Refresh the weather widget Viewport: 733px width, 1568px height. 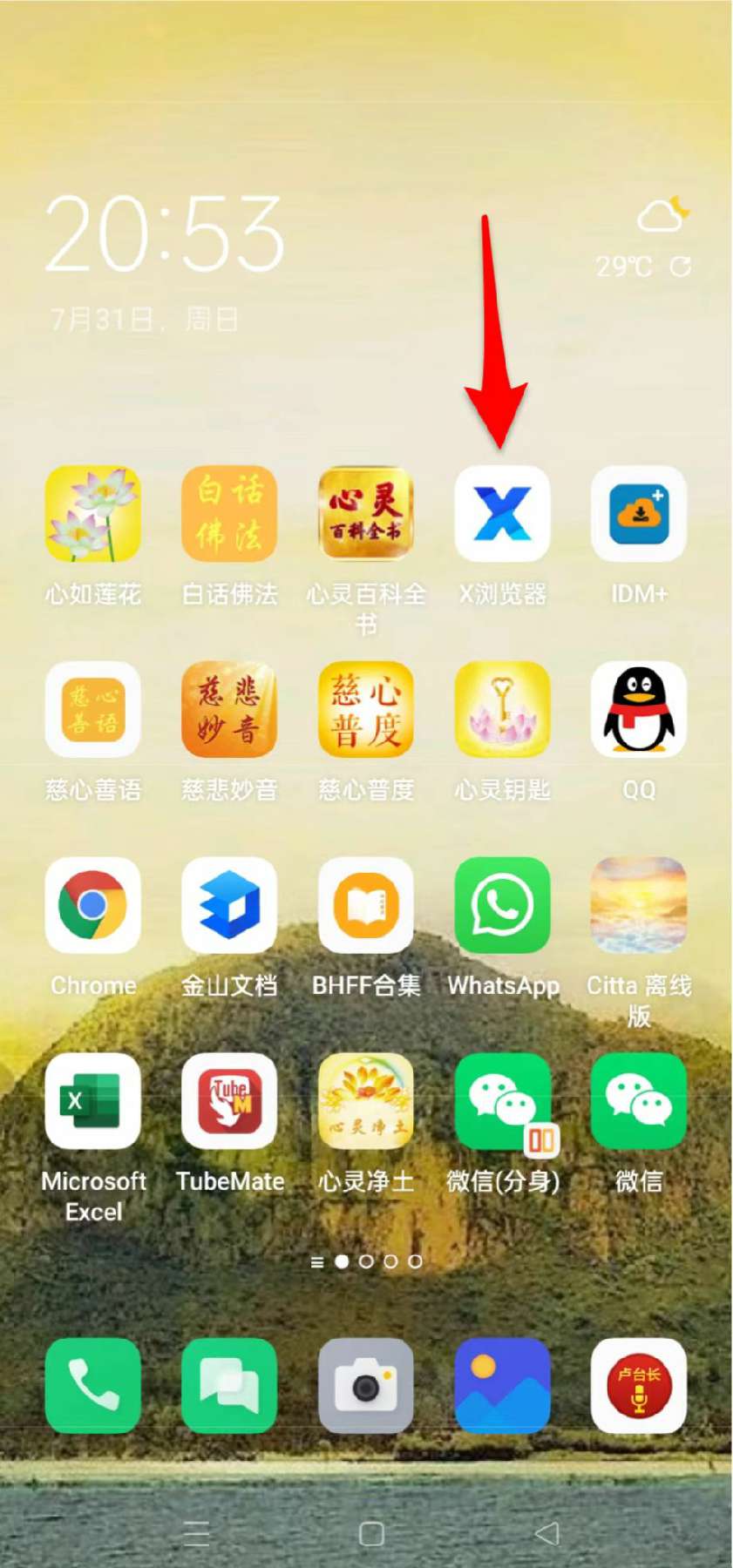pyautogui.click(x=681, y=267)
